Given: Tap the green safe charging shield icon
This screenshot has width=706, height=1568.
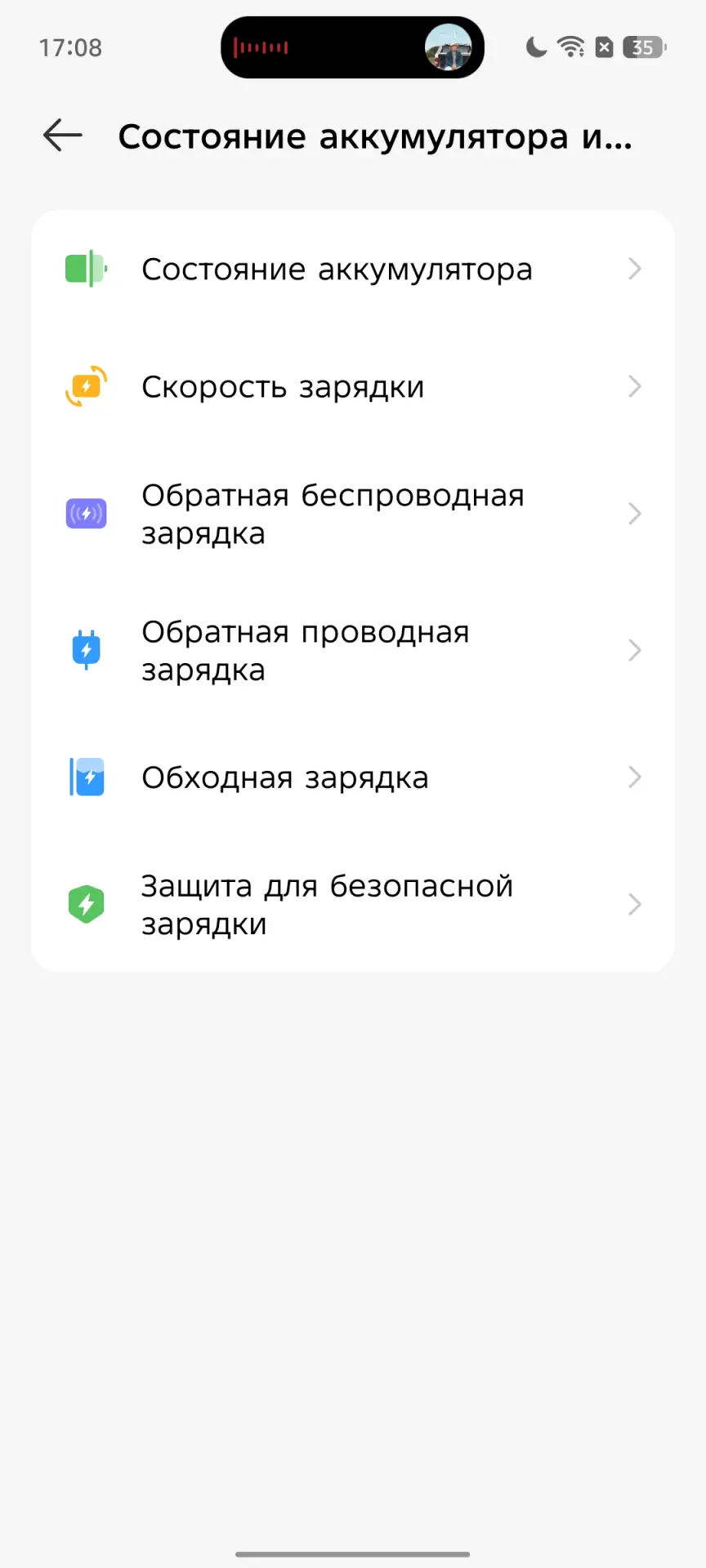Looking at the screenshot, I should point(86,903).
